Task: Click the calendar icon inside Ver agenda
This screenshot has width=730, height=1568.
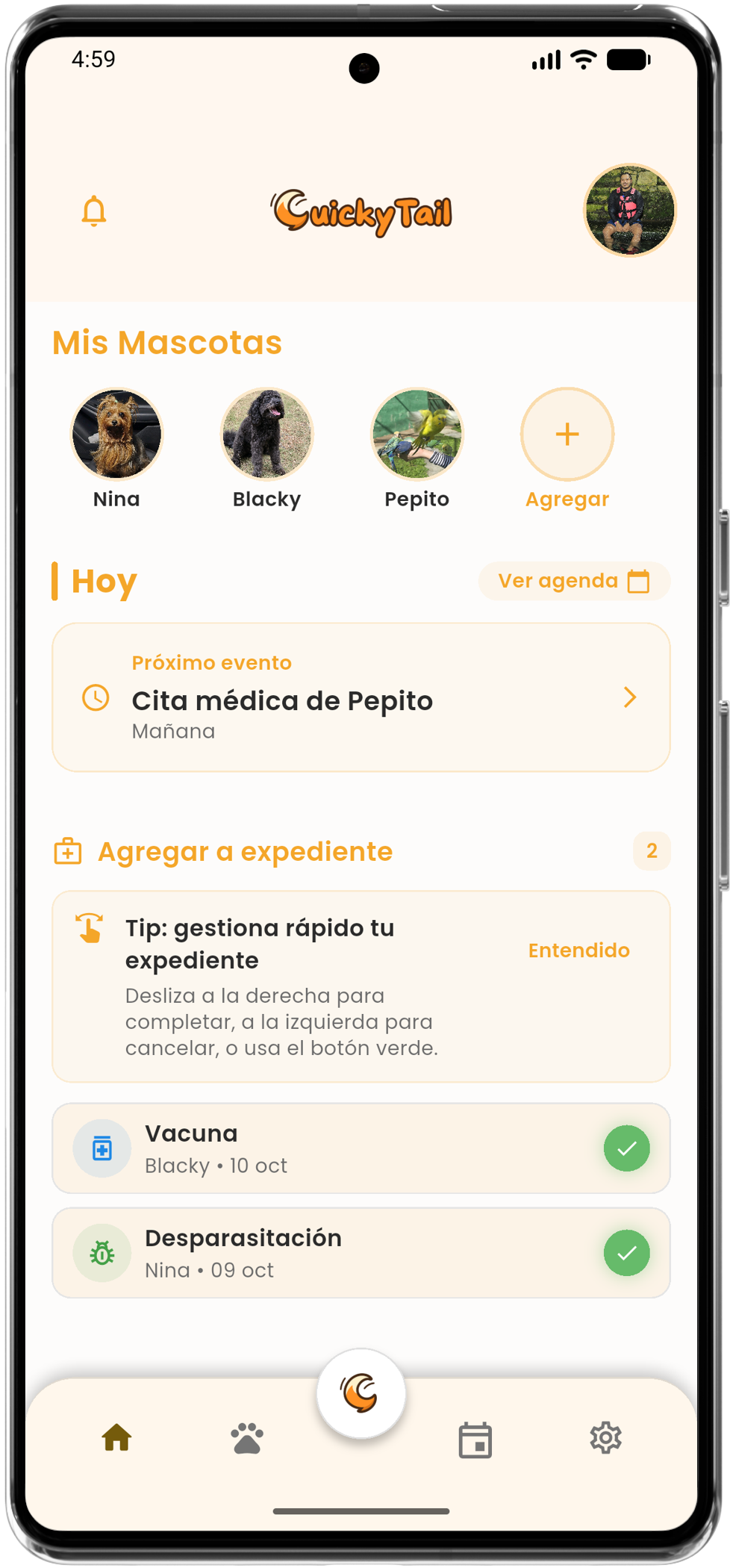Action: pos(638,581)
